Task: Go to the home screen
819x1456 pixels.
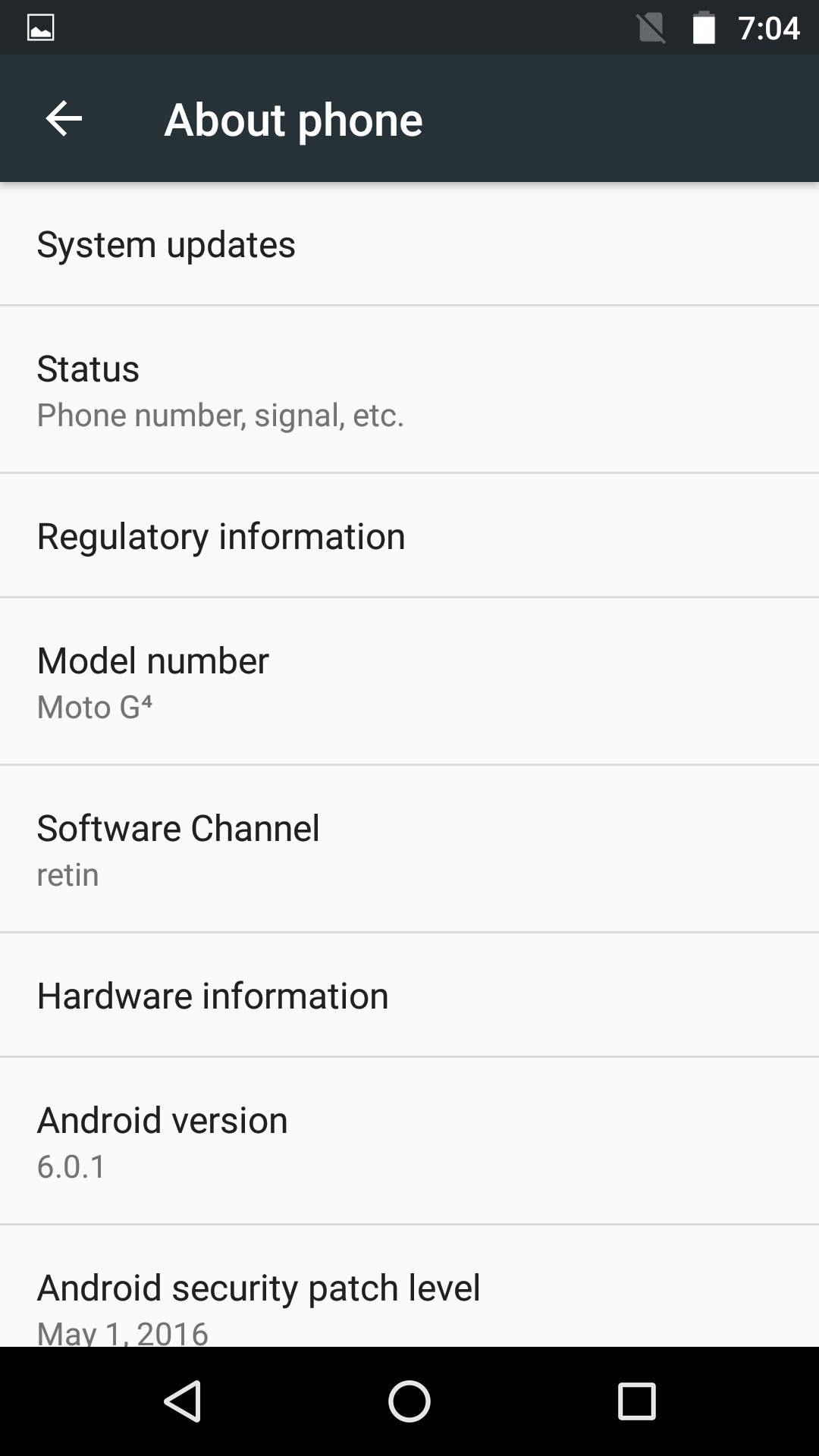Action: click(x=409, y=1401)
